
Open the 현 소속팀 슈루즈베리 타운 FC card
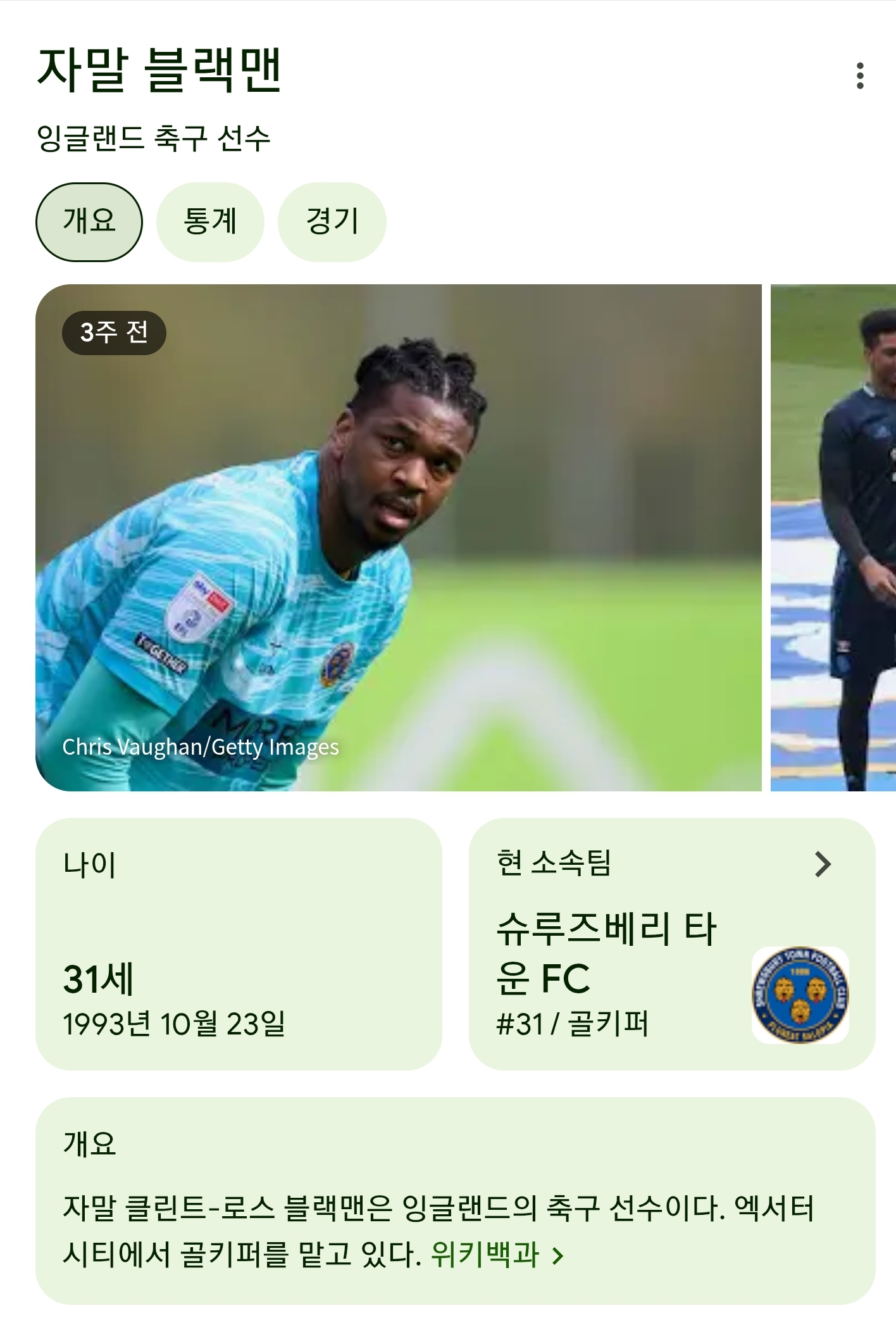pyautogui.click(x=671, y=943)
